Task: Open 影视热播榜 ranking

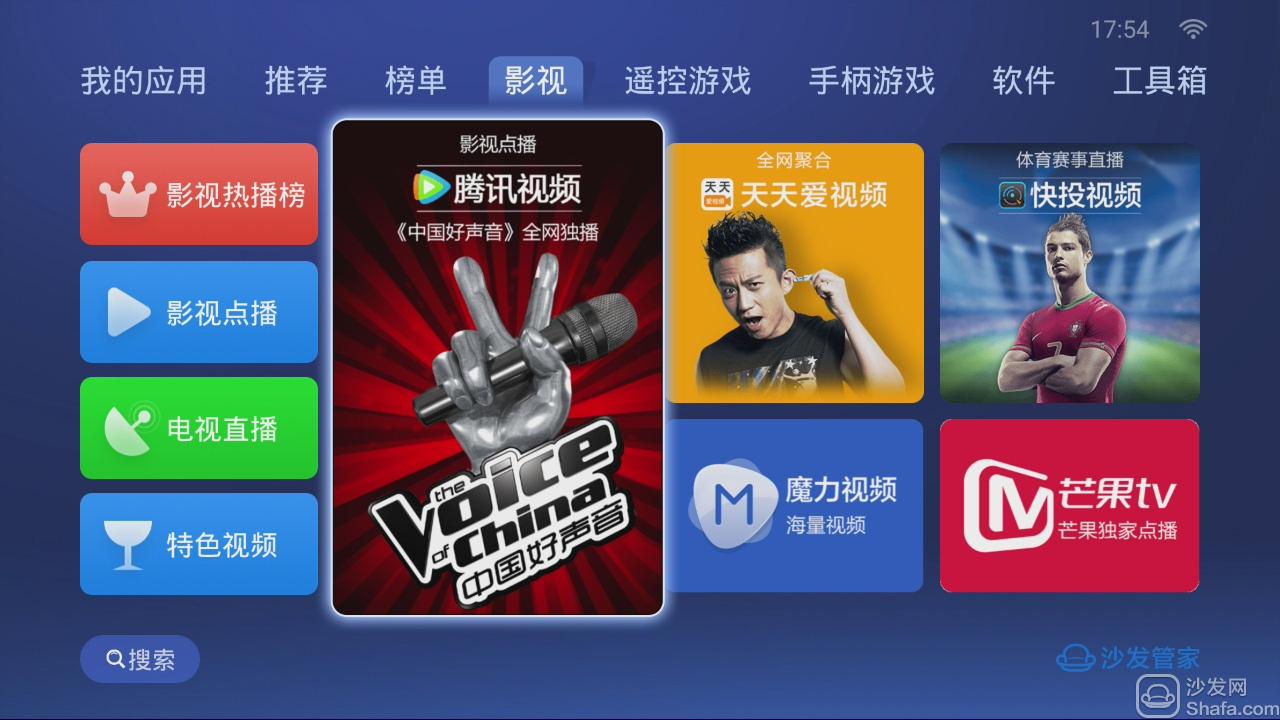Action: pyautogui.click(x=199, y=194)
